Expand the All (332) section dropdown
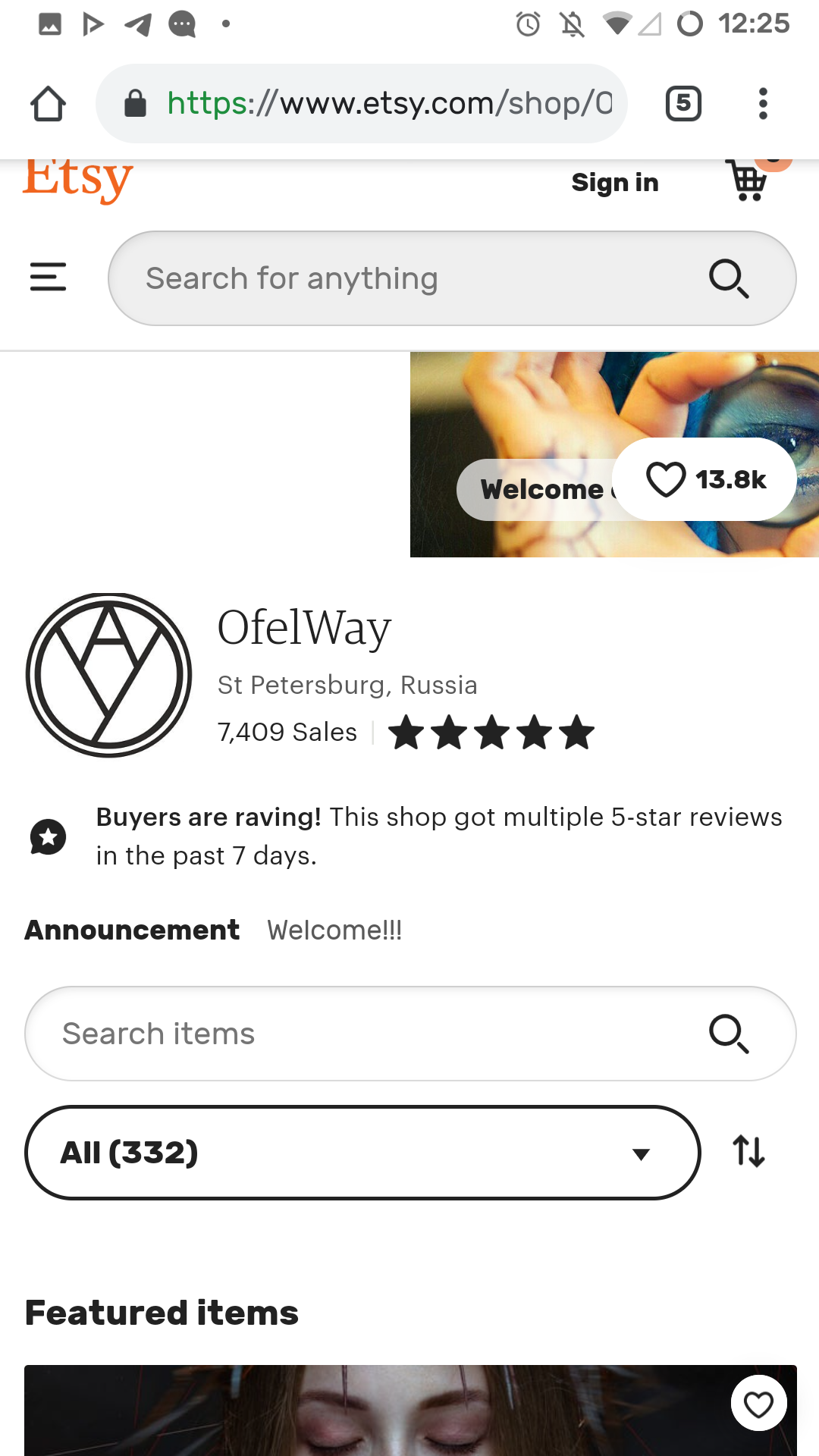Image resolution: width=819 pixels, height=1456 pixels. click(x=362, y=1153)
